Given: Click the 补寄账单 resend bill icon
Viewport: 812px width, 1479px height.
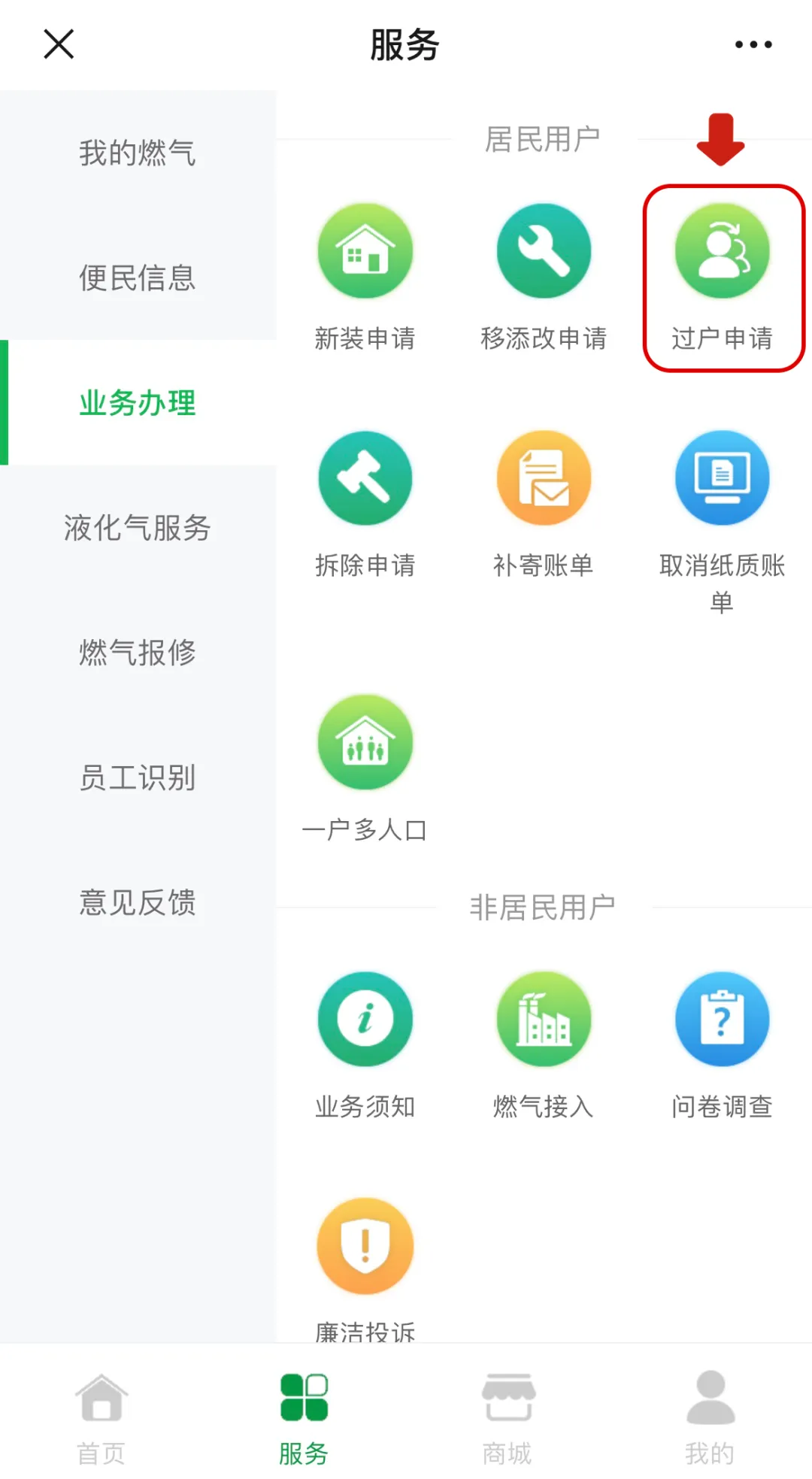Looking at the screenshot, I should [x=544, y=478].
